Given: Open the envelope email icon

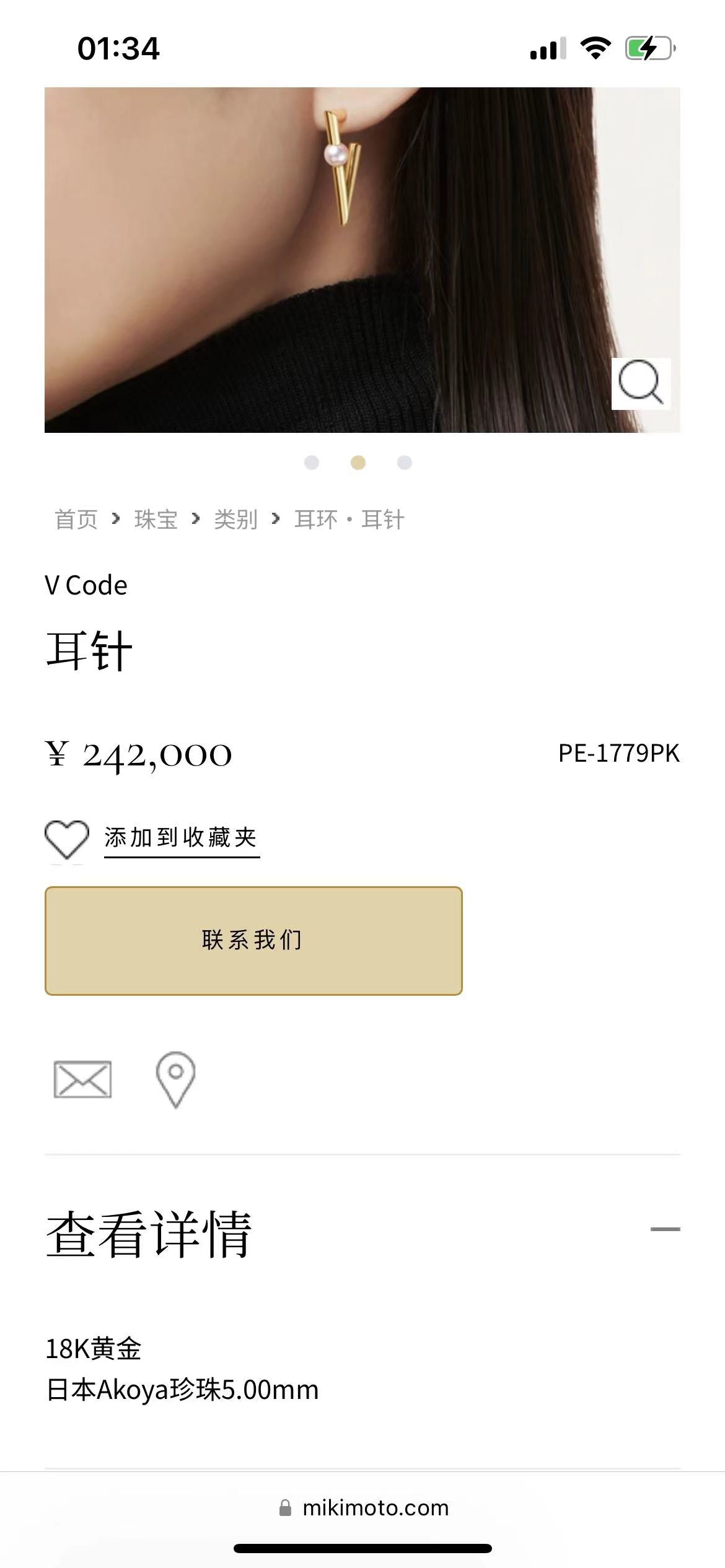Looking at the screenshot, I should pos(82,1079).
